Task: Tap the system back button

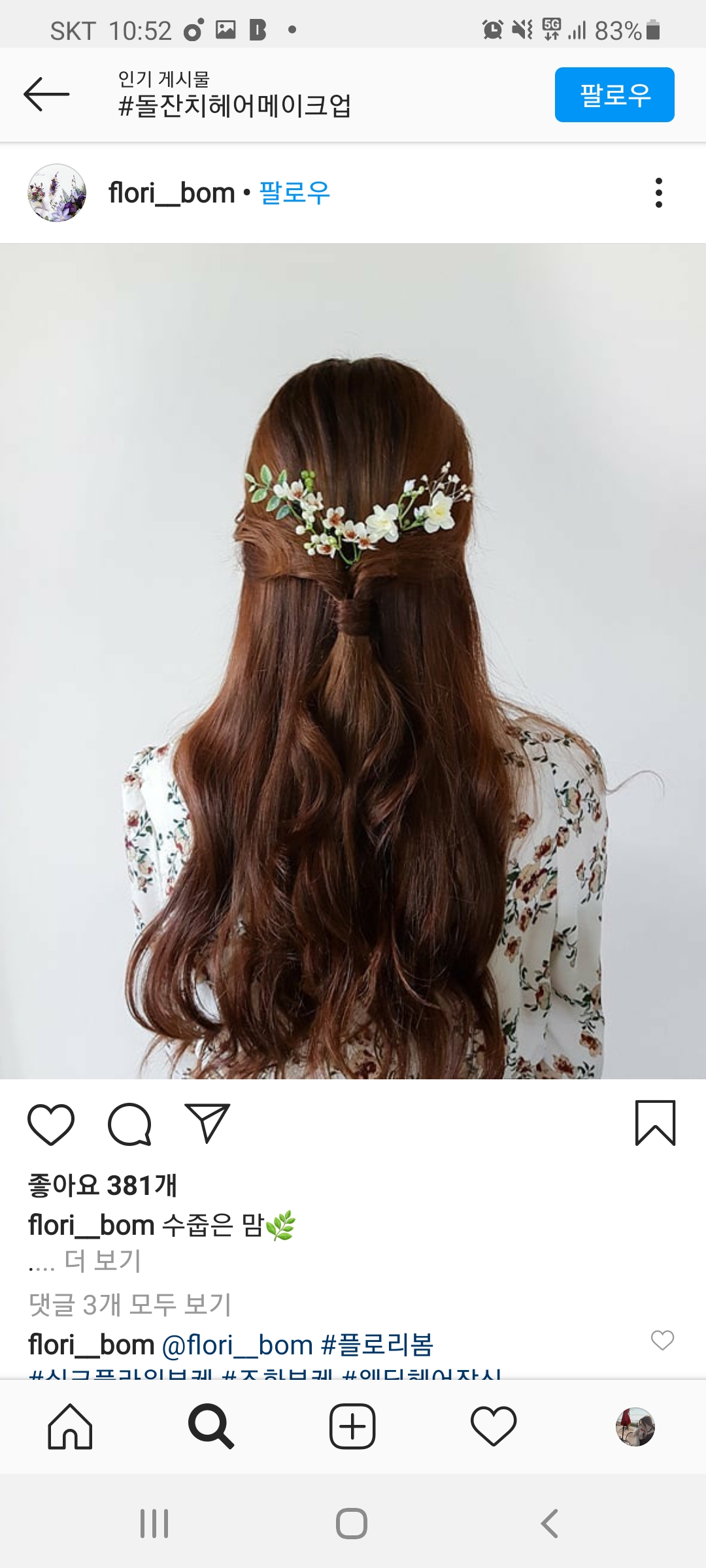Action: 550,1524
